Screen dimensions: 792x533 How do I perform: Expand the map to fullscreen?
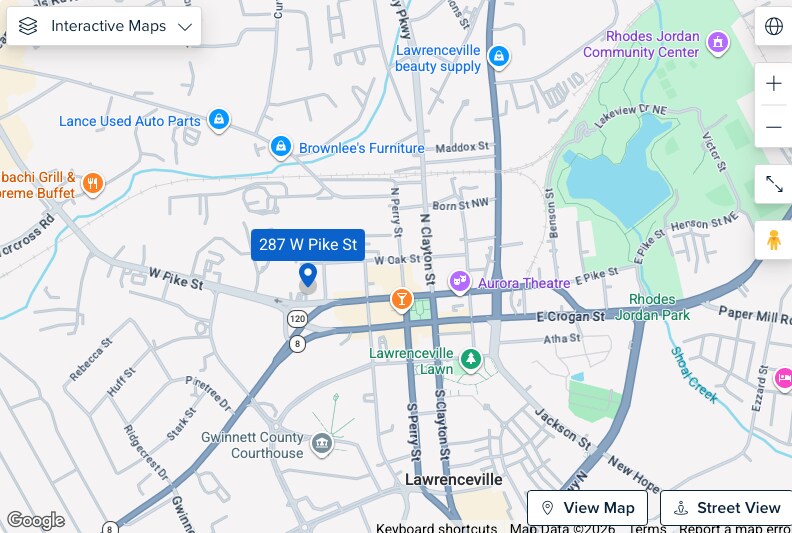[x=773, y=184]
